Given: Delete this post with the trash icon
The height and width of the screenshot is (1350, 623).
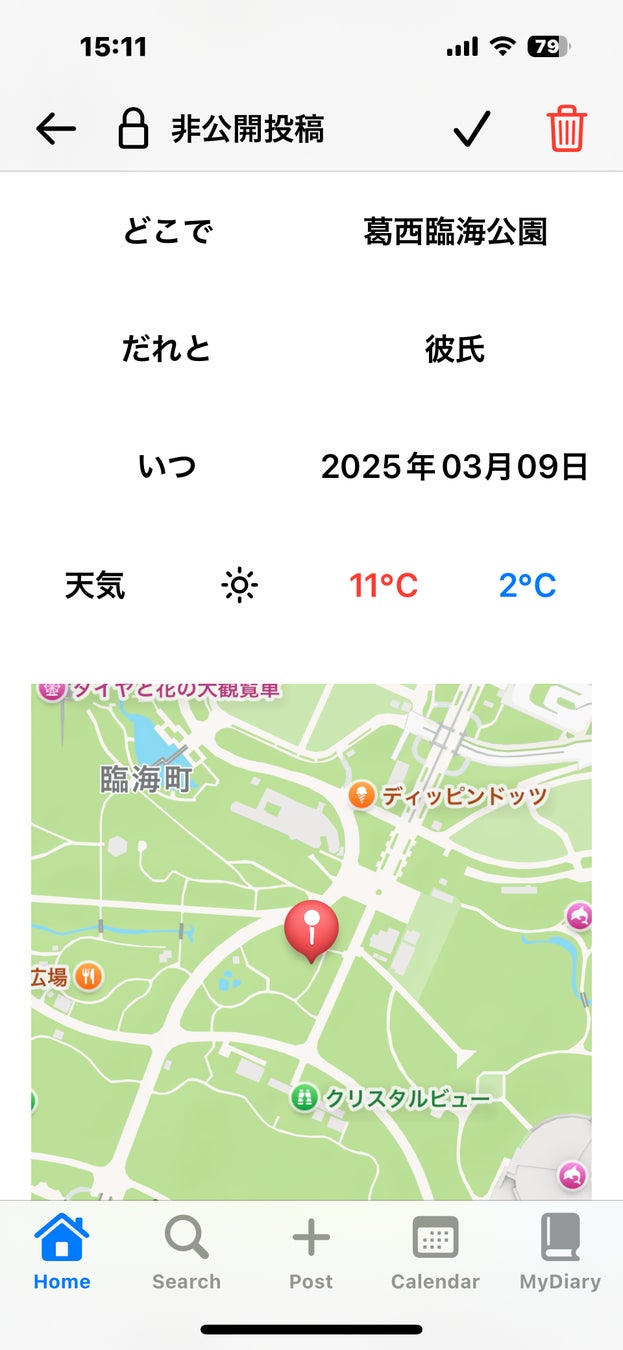Looking at the screenshot, I should coord(566,129).
